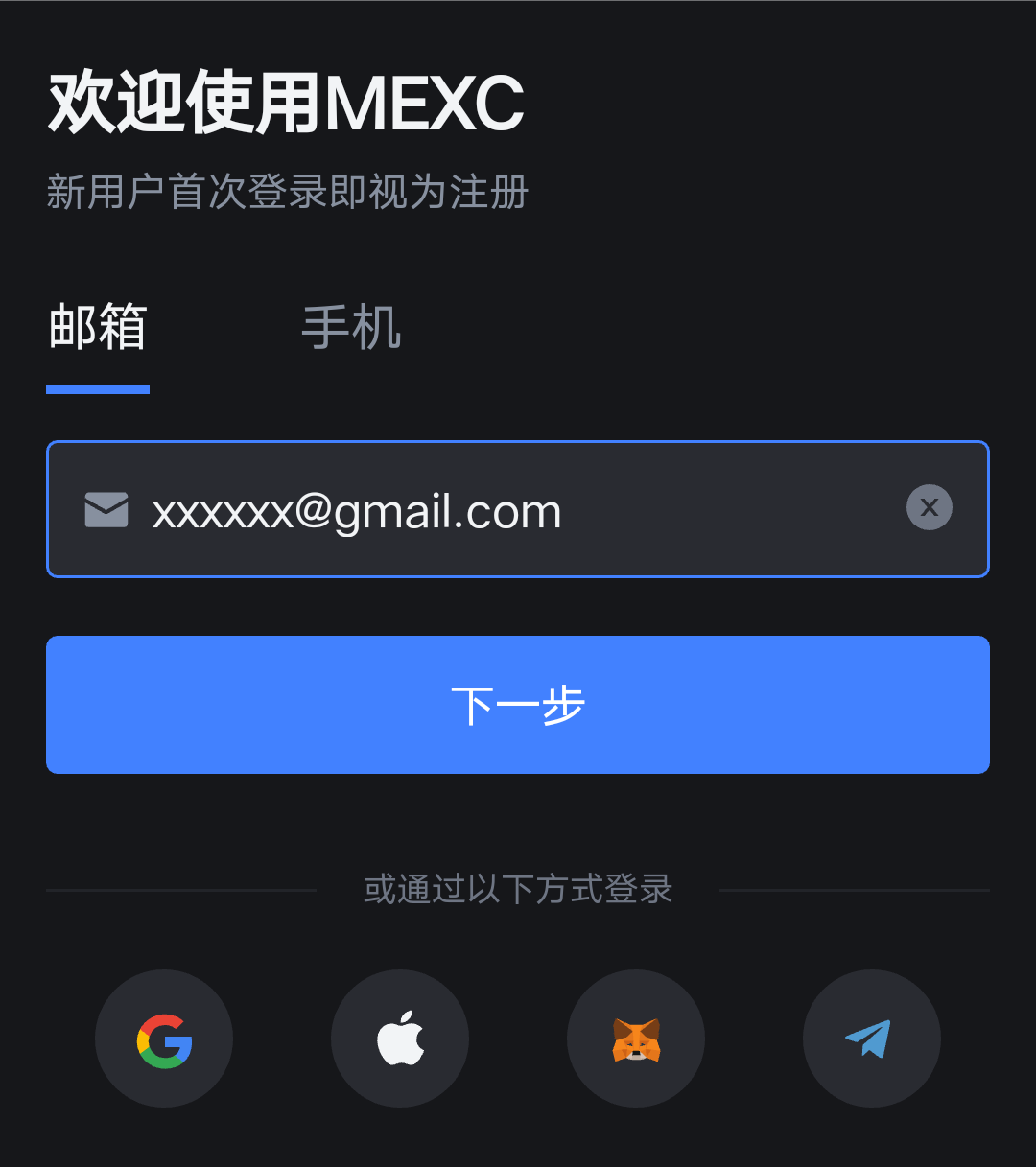Tap the 下一步 button
The width and height of the screenshot is (1036, 1167).
tap(518, 705)
